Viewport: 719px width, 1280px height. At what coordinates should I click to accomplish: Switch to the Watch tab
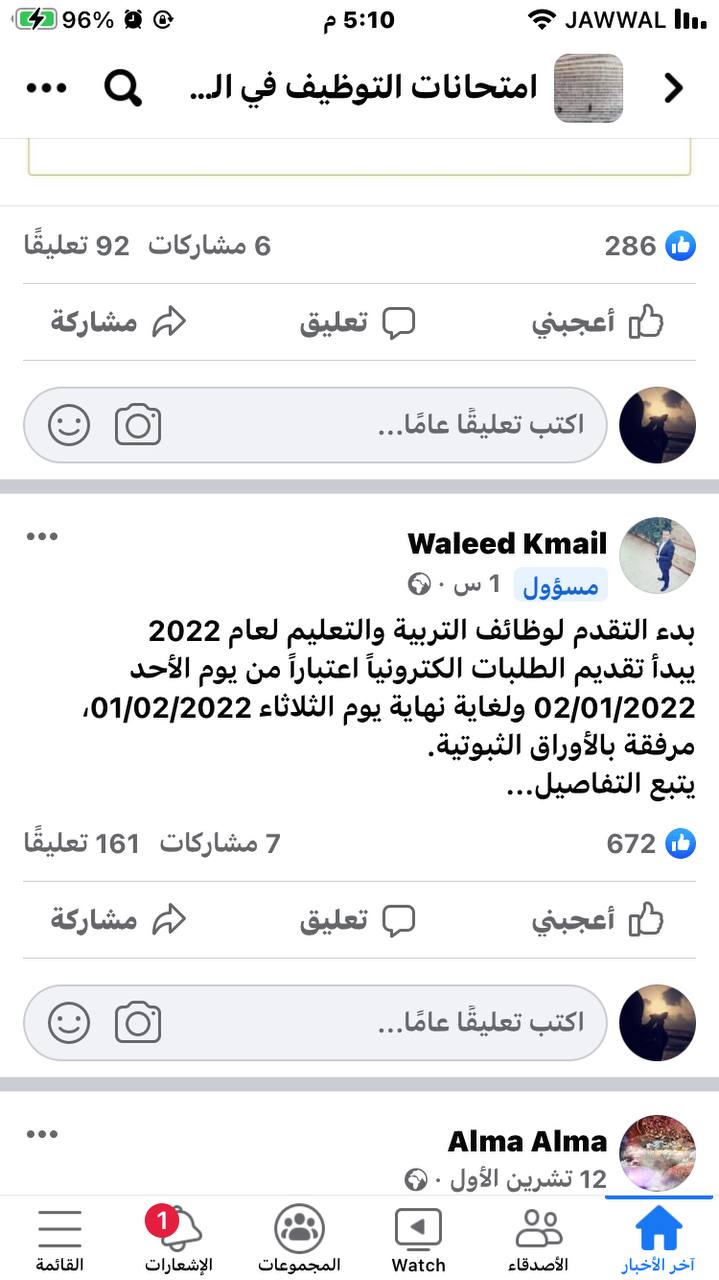pos(418,1240)
